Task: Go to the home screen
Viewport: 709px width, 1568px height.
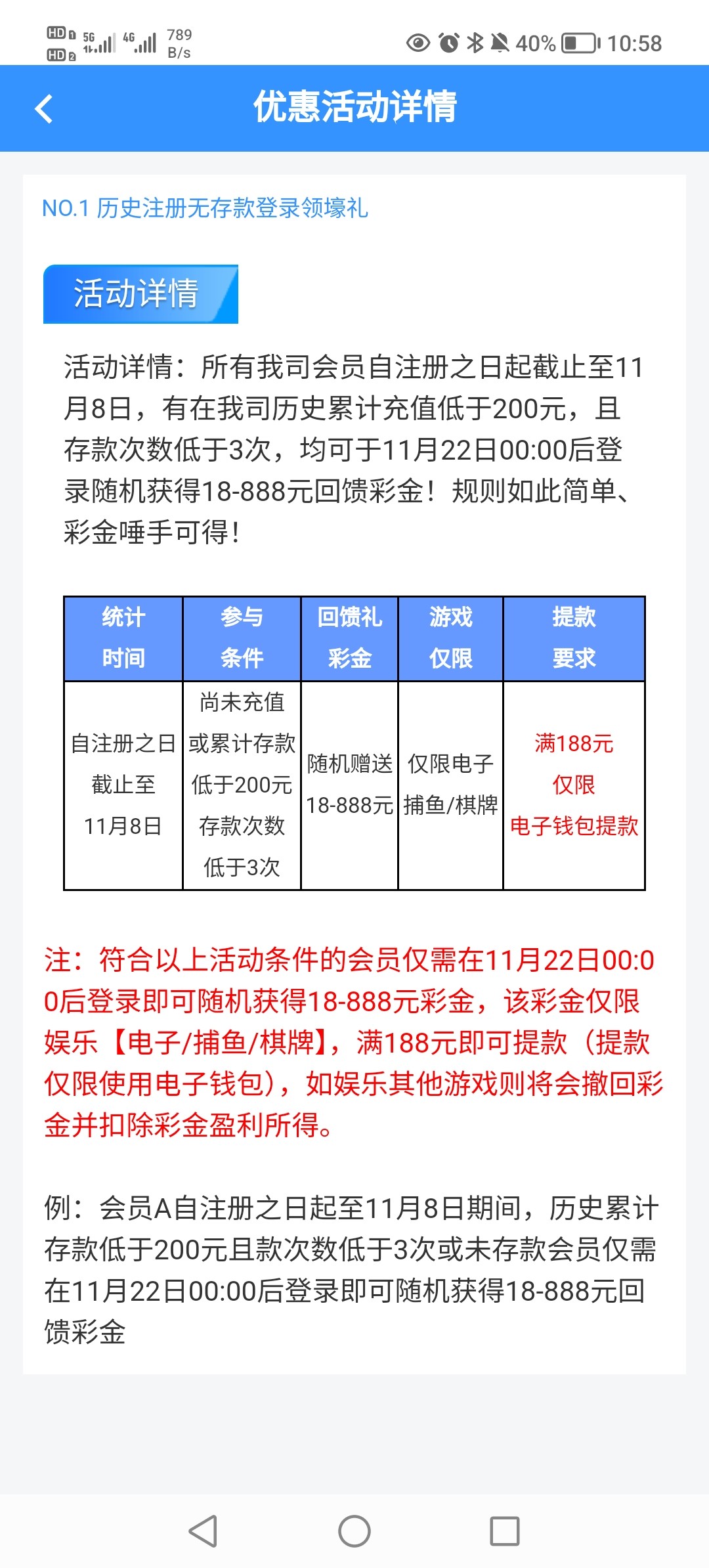Action: tap(354, 1531)
